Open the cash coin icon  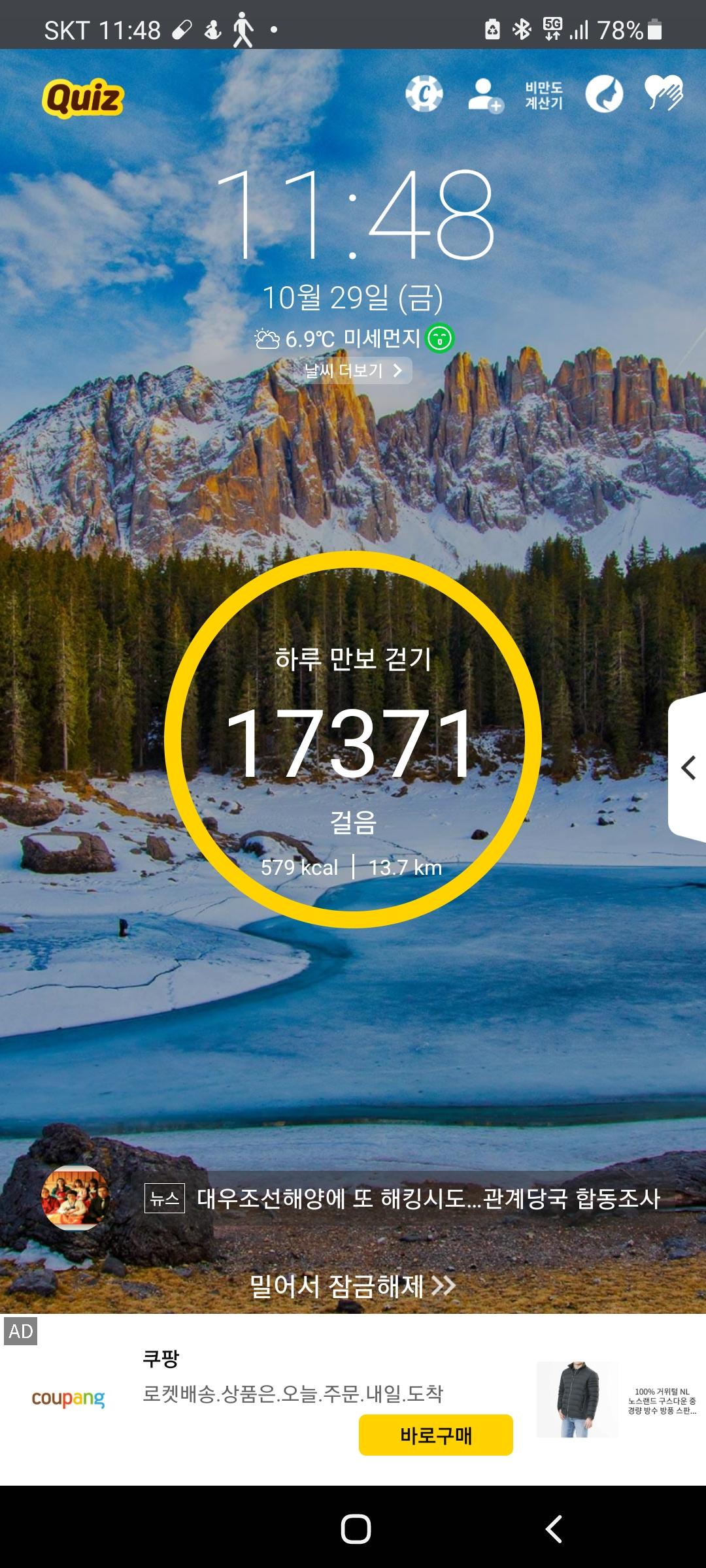coord(424,94)
